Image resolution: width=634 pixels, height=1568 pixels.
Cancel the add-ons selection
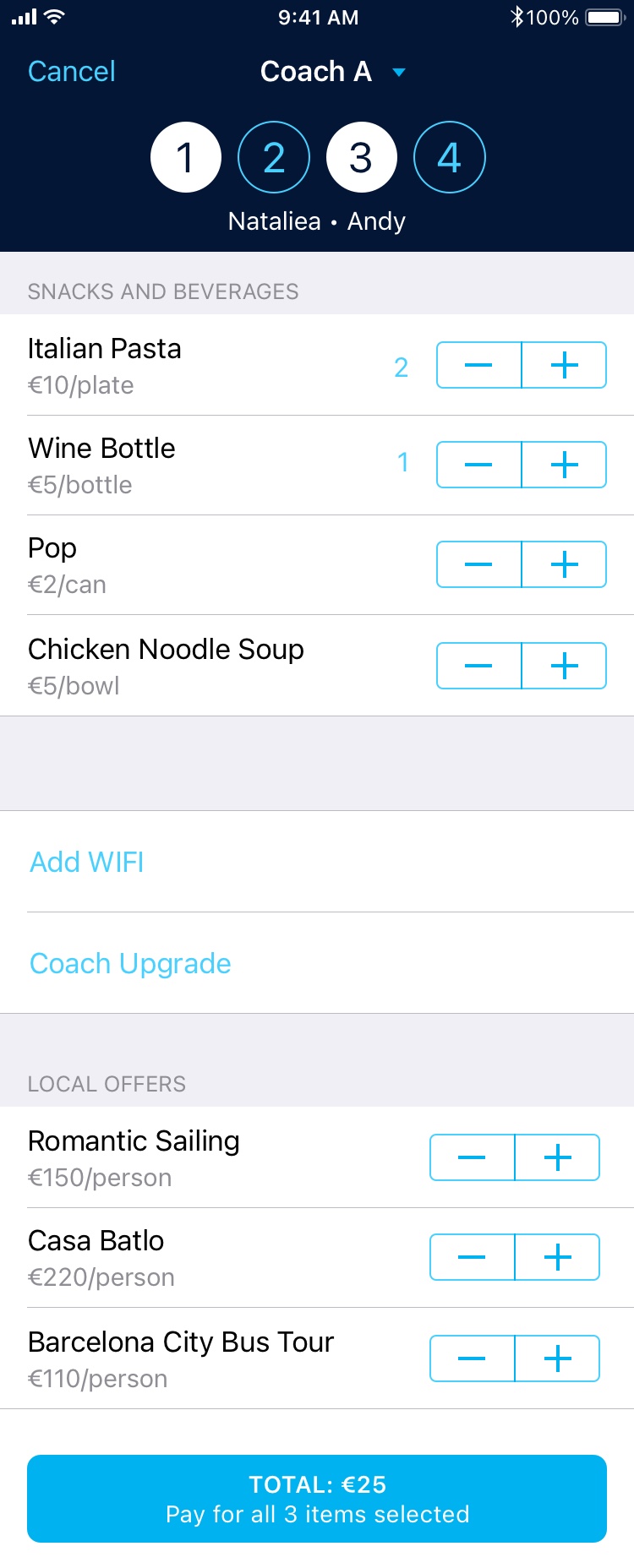[72, 72]
